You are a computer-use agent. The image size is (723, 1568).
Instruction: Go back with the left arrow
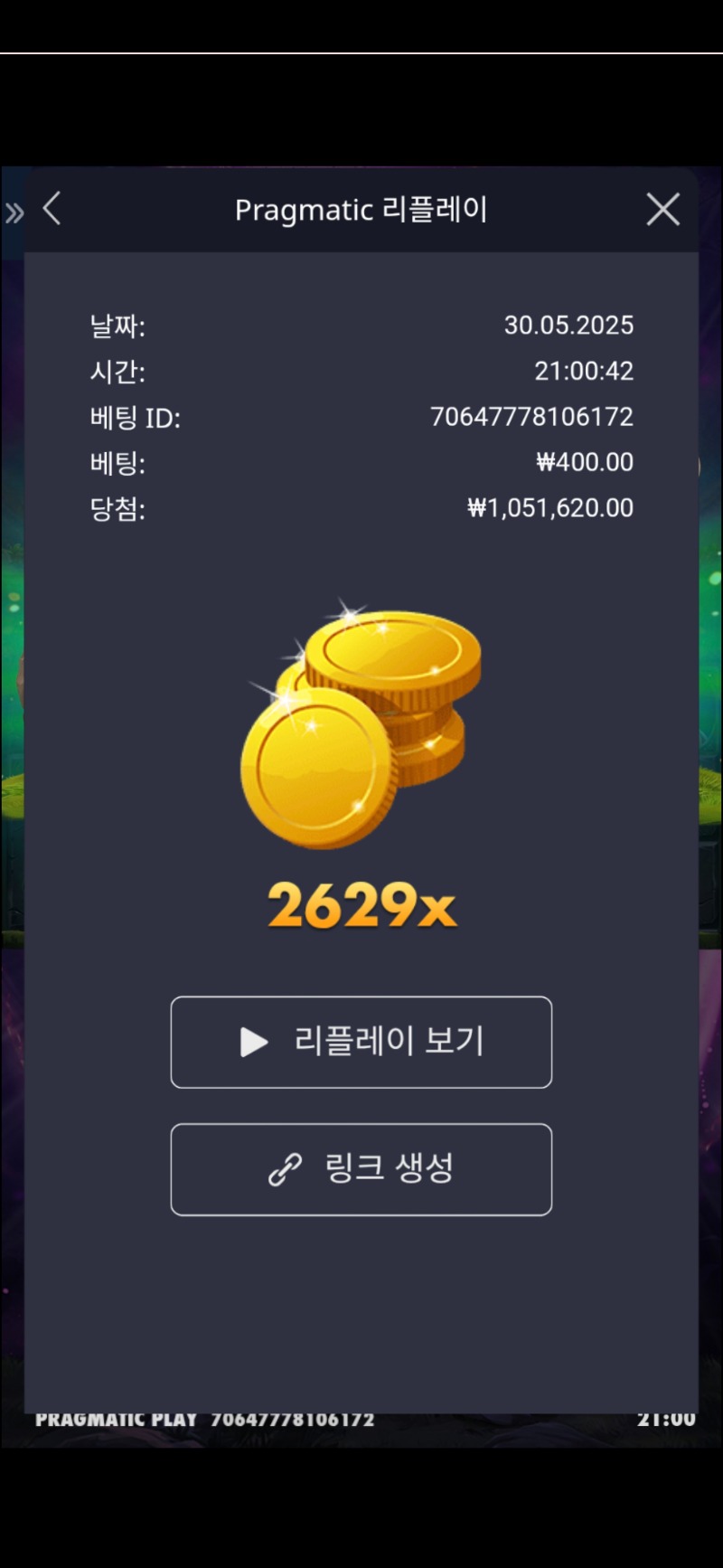coord(52,209)
